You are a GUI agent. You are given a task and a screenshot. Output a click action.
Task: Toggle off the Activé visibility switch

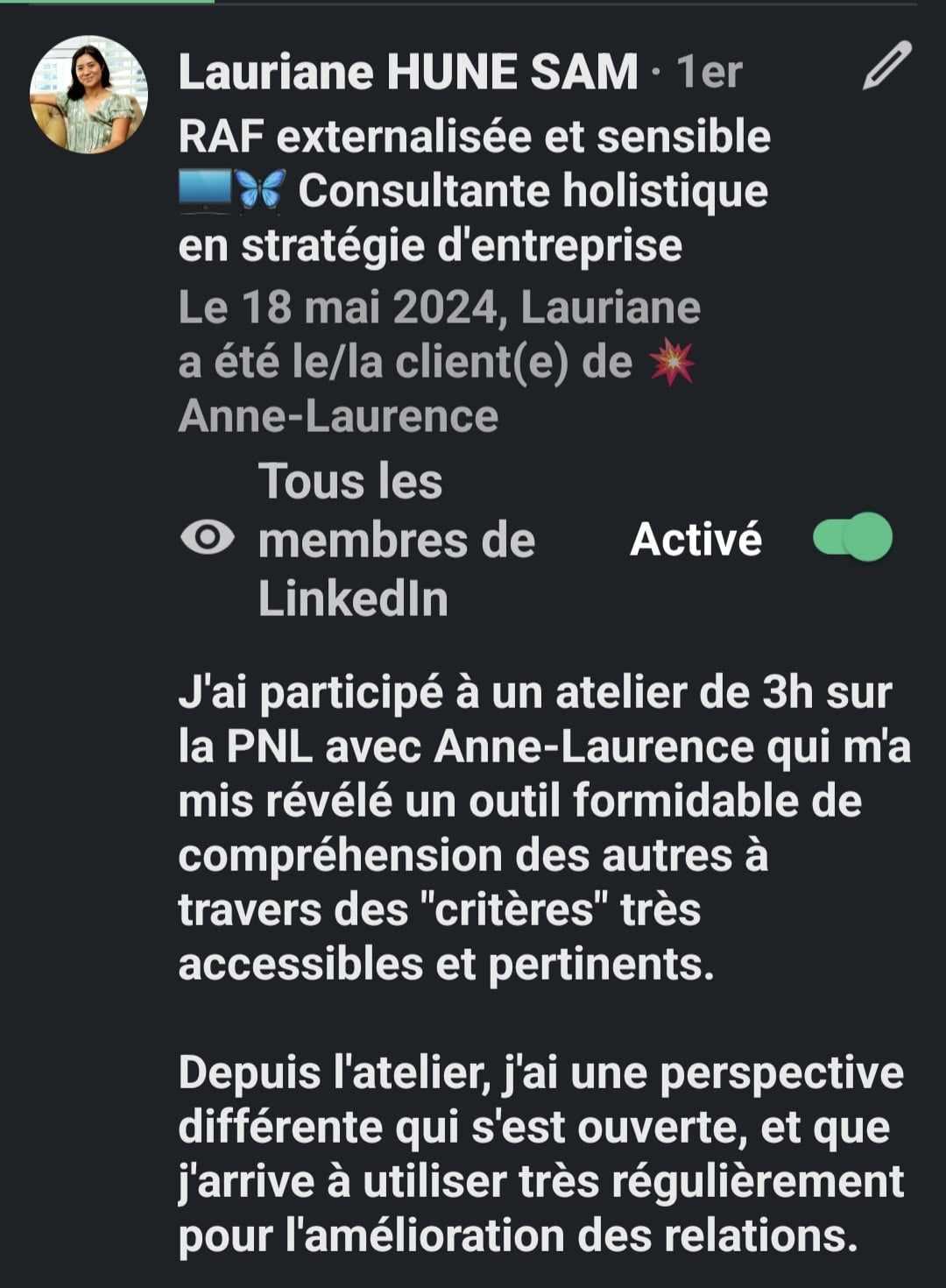pyautogui.click(x=851, y=537)
